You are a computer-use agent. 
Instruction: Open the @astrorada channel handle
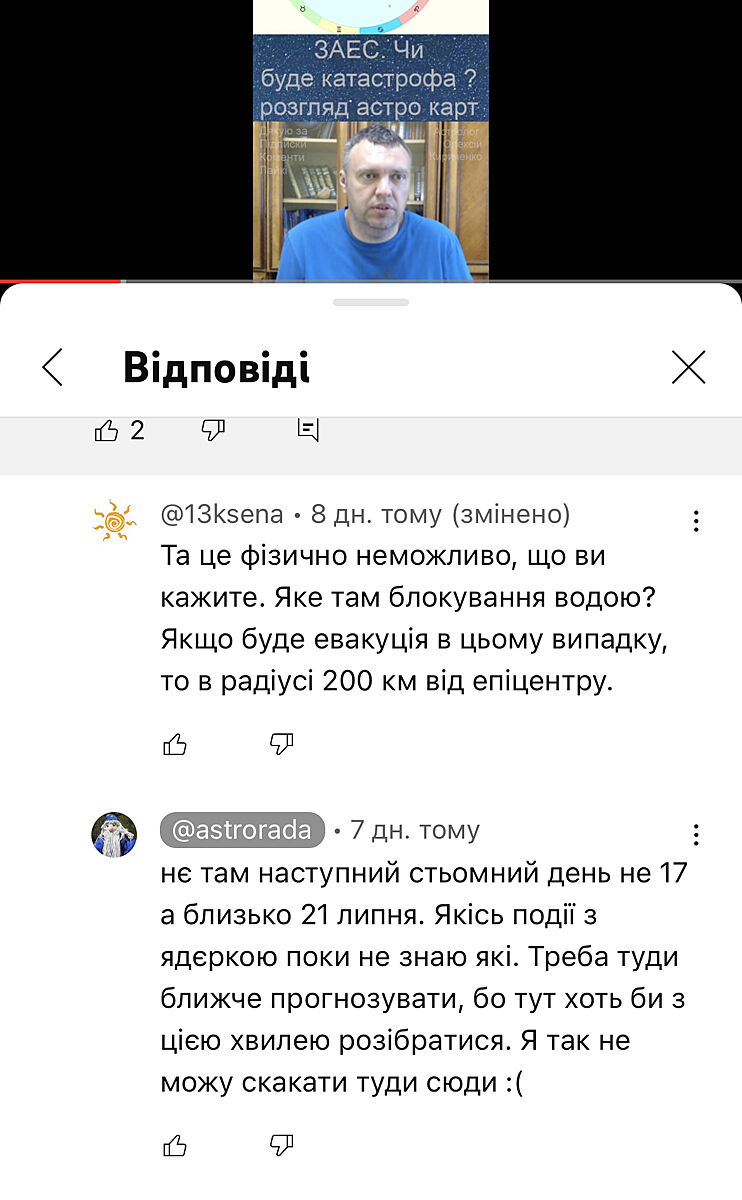coord(242,830)
